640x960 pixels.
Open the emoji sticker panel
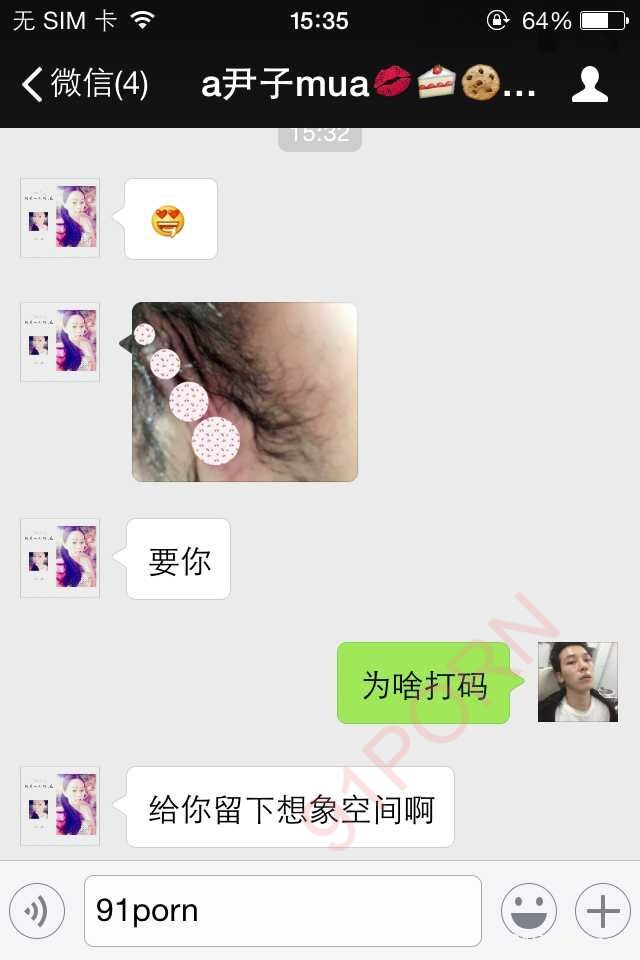click(528, 911)
